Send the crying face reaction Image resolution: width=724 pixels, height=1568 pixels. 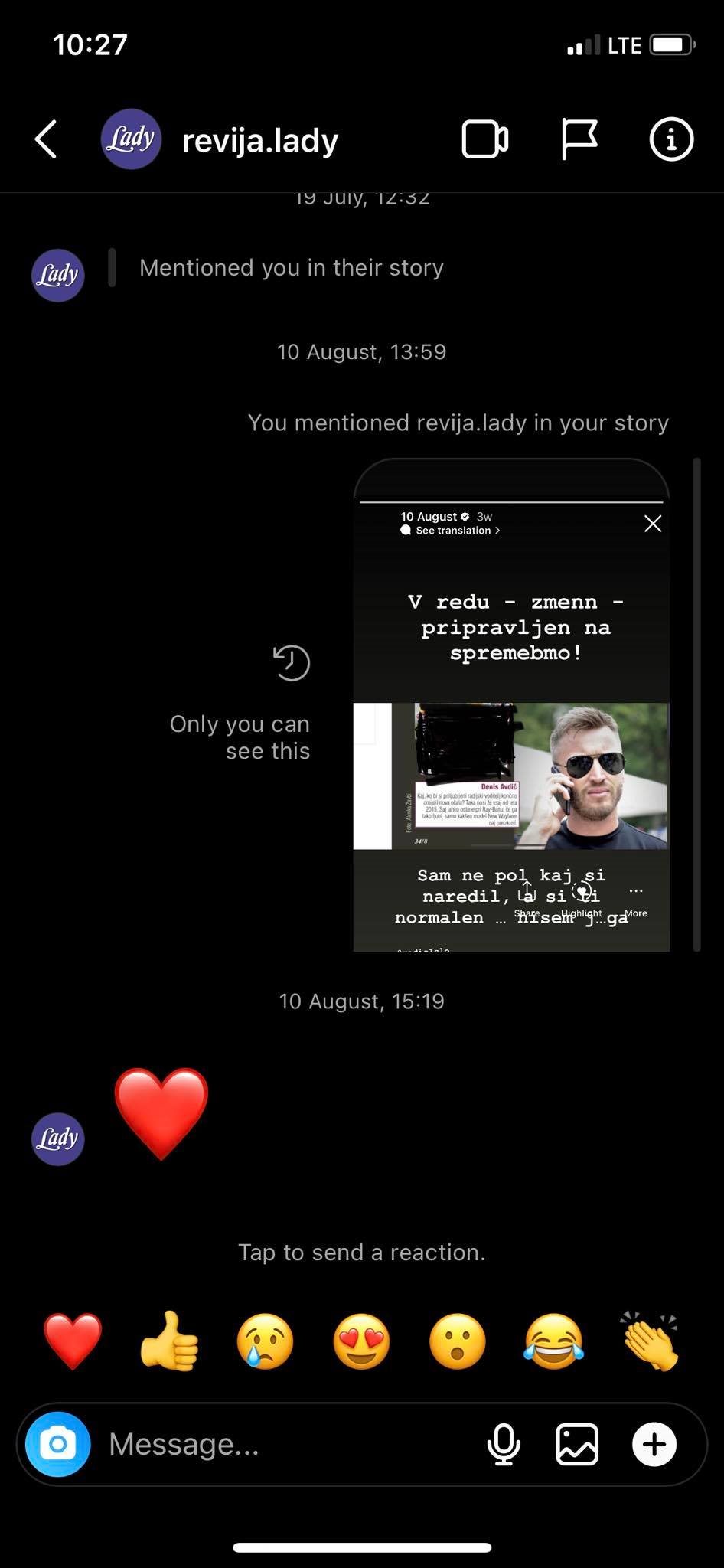(x=266, y=1341)
